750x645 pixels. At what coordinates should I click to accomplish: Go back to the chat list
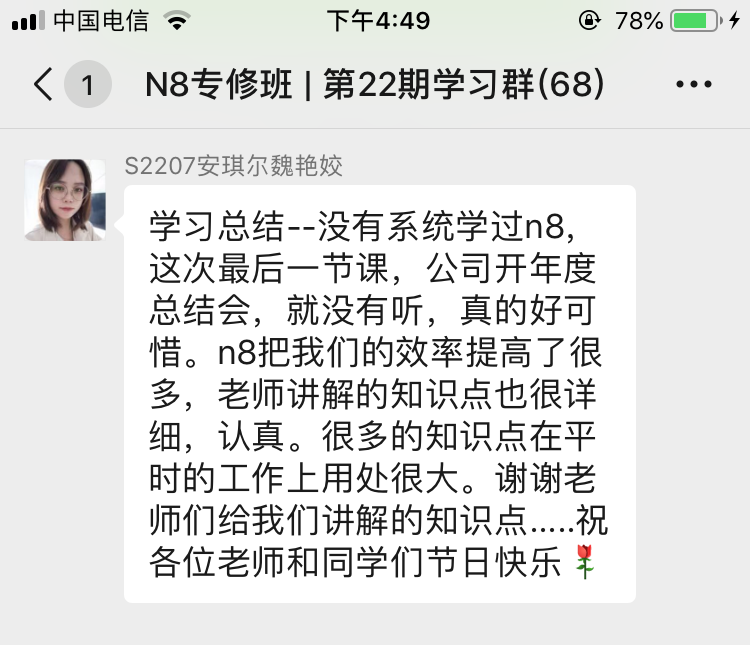[x=42, y=85]
